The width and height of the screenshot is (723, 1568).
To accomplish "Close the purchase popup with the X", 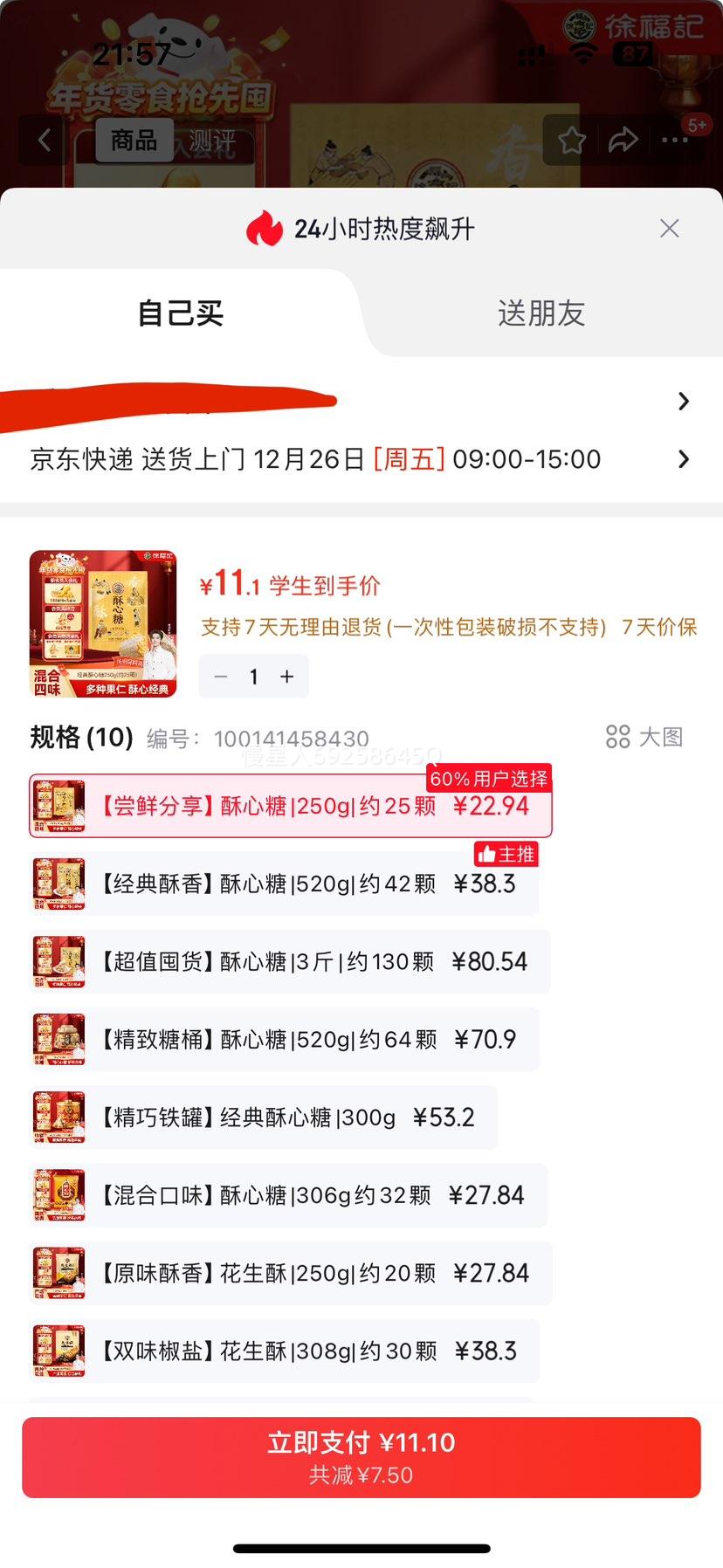I will 670,229.
